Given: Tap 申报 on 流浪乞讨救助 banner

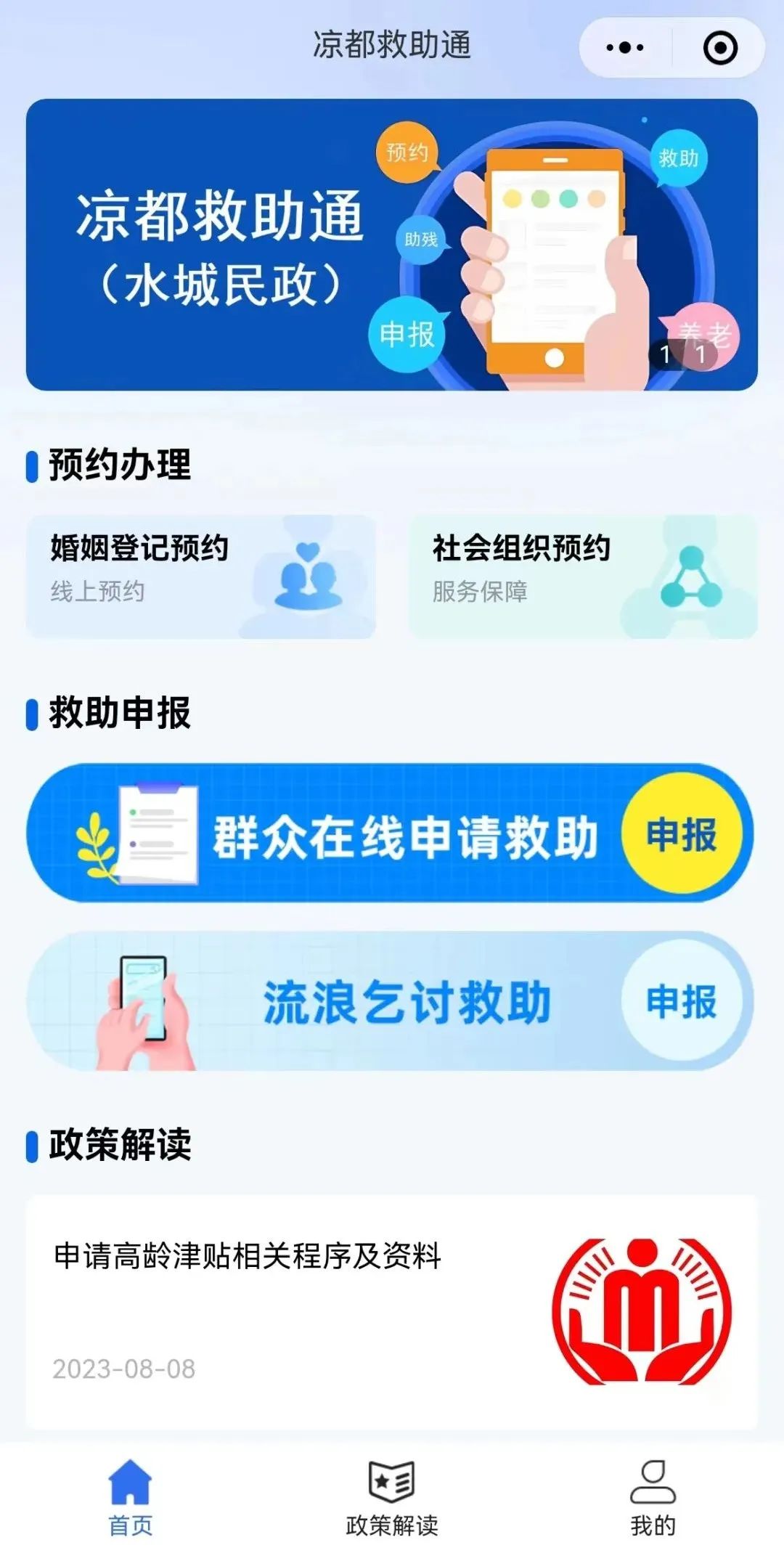Looking at the screenshot, I should coord(681,1001).
